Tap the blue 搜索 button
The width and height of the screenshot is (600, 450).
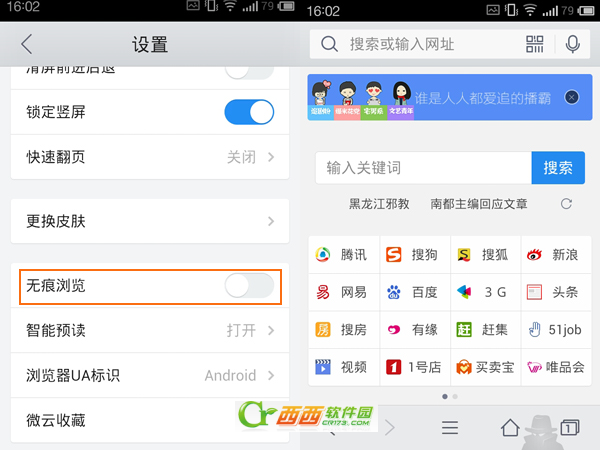click(558, 168)
